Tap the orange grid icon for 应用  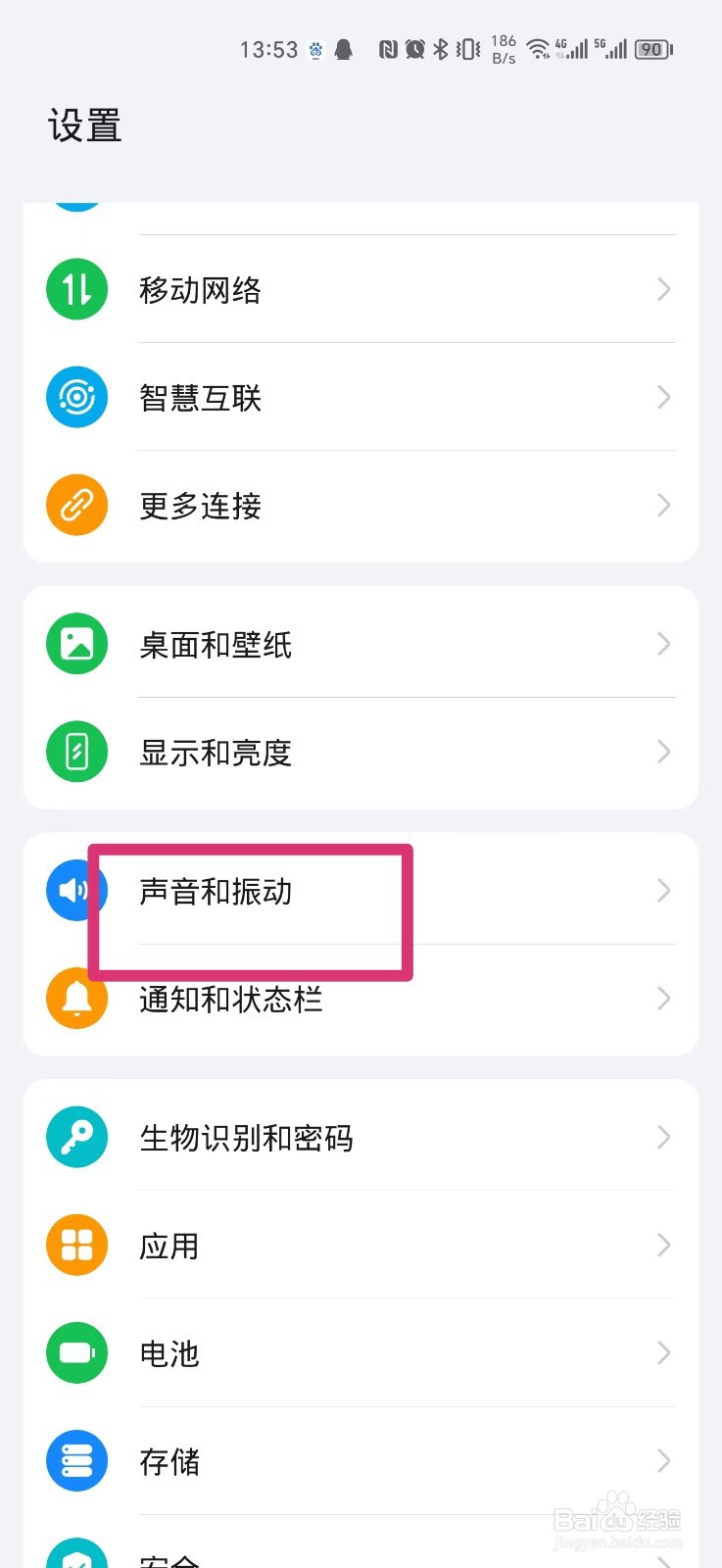(x=76, y=1246)
